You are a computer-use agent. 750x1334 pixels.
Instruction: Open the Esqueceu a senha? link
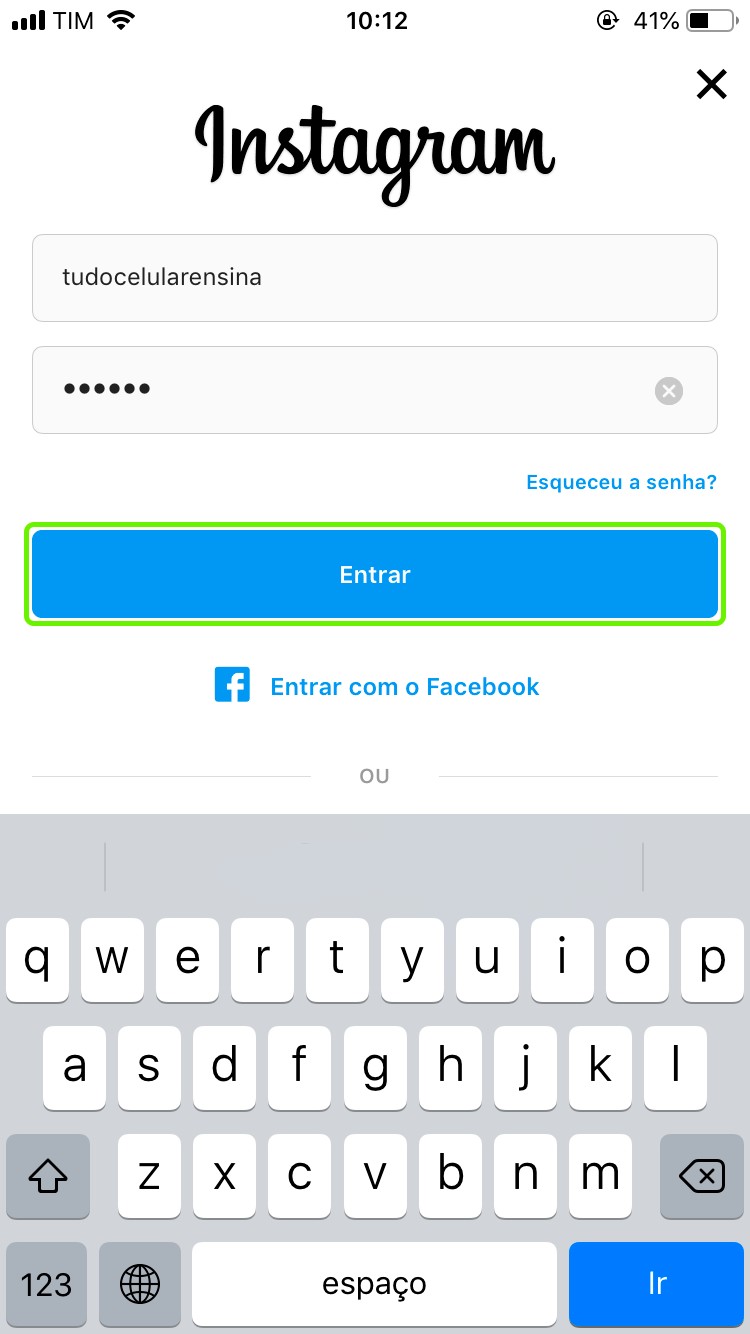coord(621,482)
